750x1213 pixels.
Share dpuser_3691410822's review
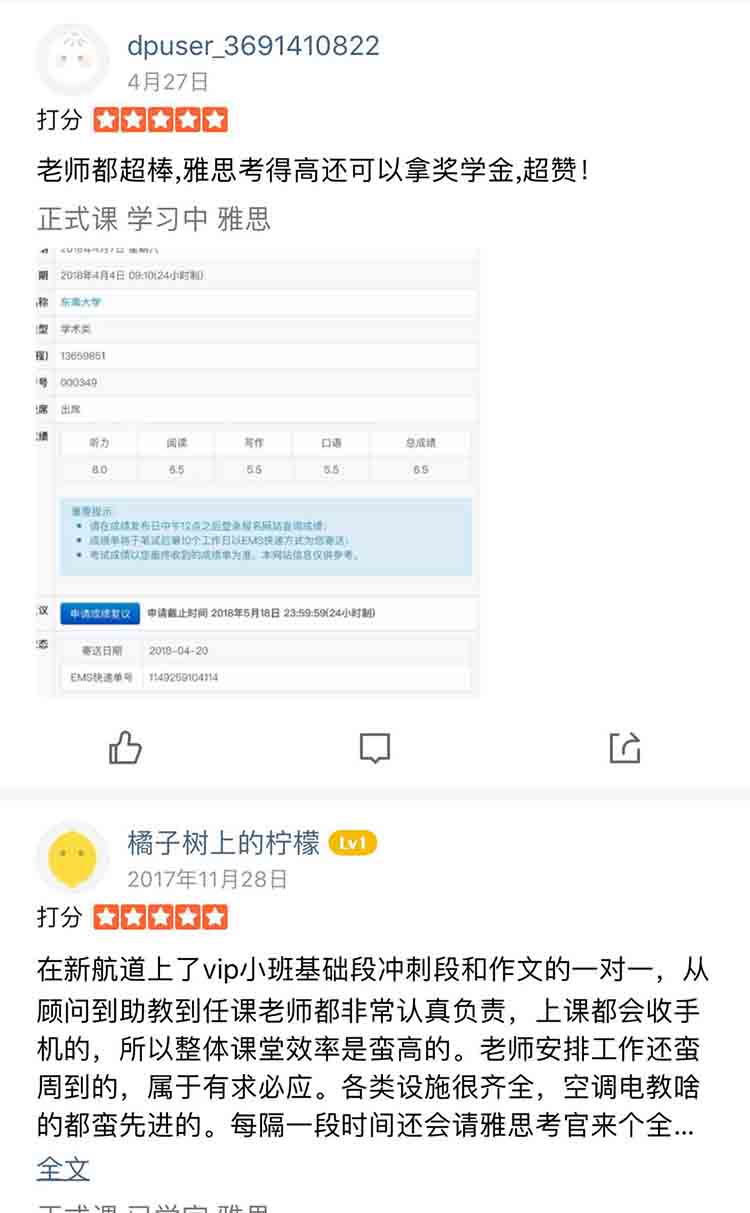tap(624, 747)
